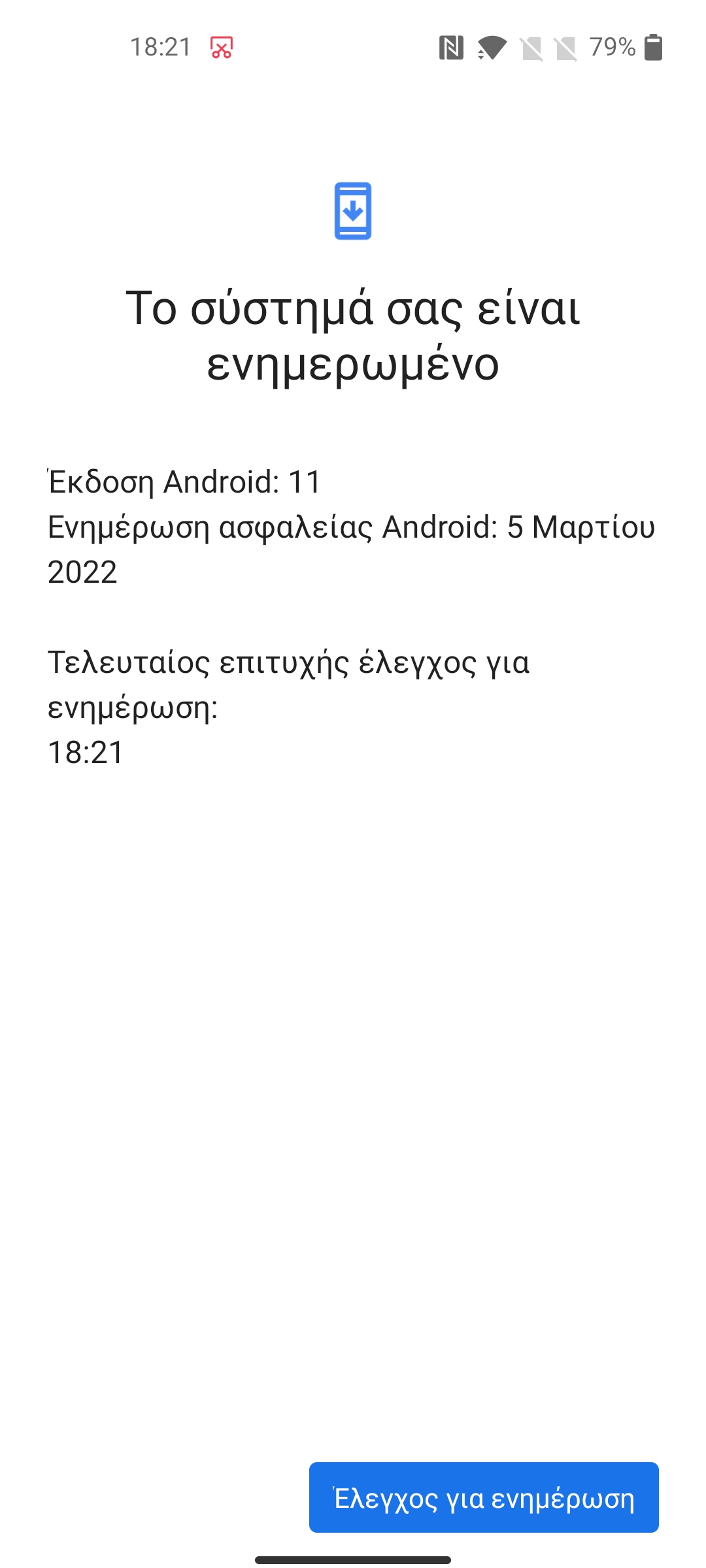Tap the Έλεγχος για ενημέρωση button
The image size is (706, 1568).
point(484,1497)
